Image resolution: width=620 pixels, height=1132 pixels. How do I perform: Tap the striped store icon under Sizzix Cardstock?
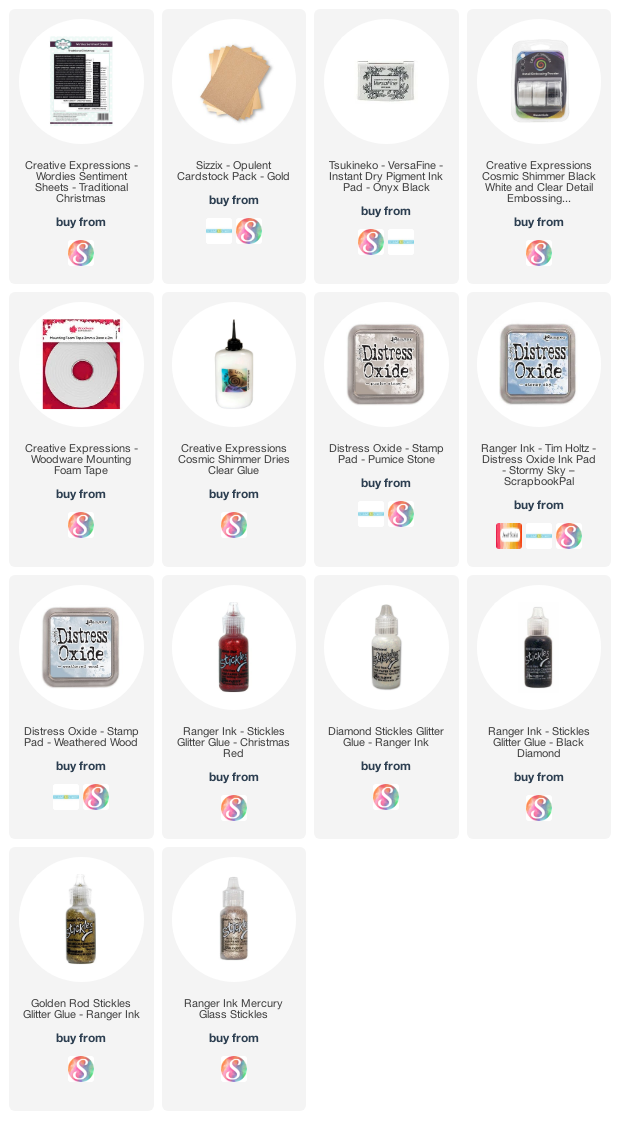[x=219, y=231]
